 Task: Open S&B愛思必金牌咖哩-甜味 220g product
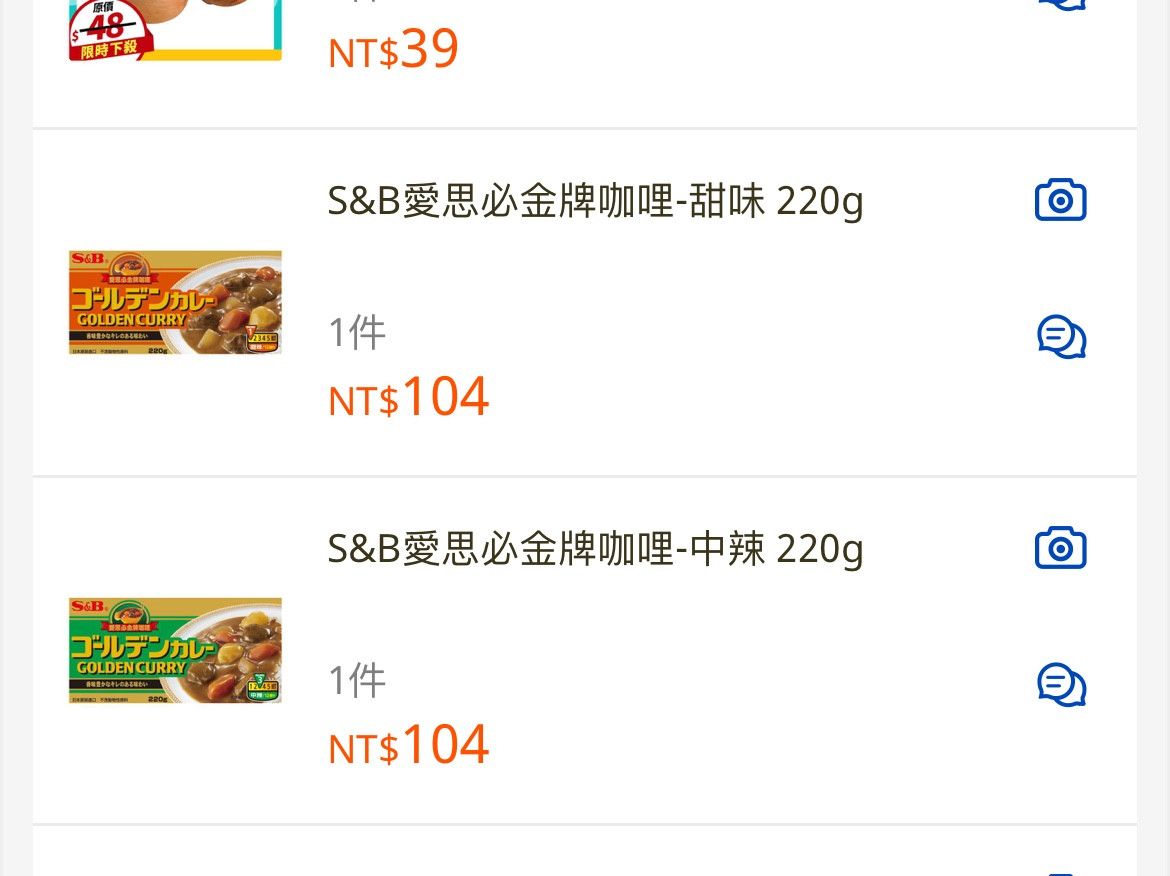tap(595, 202)
